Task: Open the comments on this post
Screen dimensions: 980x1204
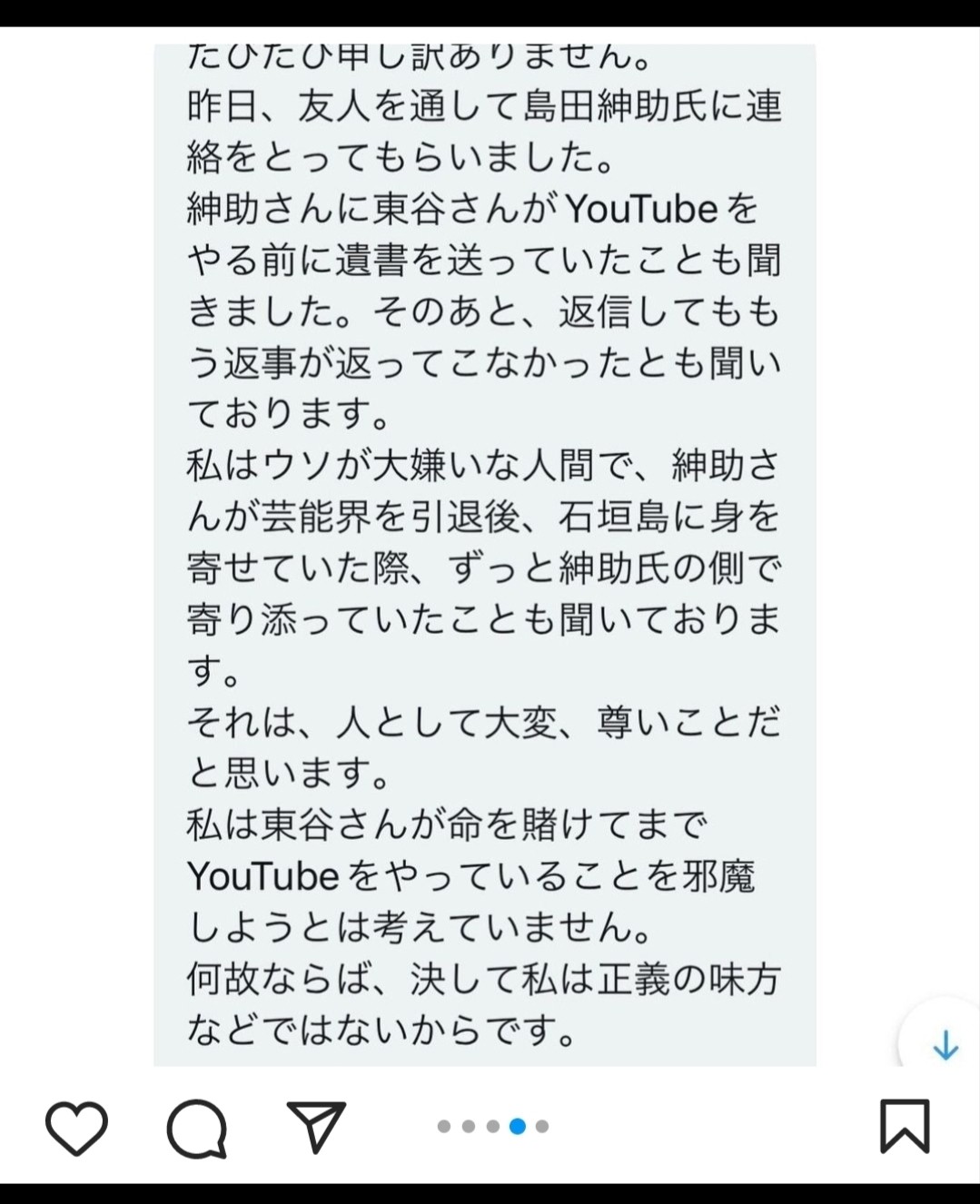Action: (196, 1129)
